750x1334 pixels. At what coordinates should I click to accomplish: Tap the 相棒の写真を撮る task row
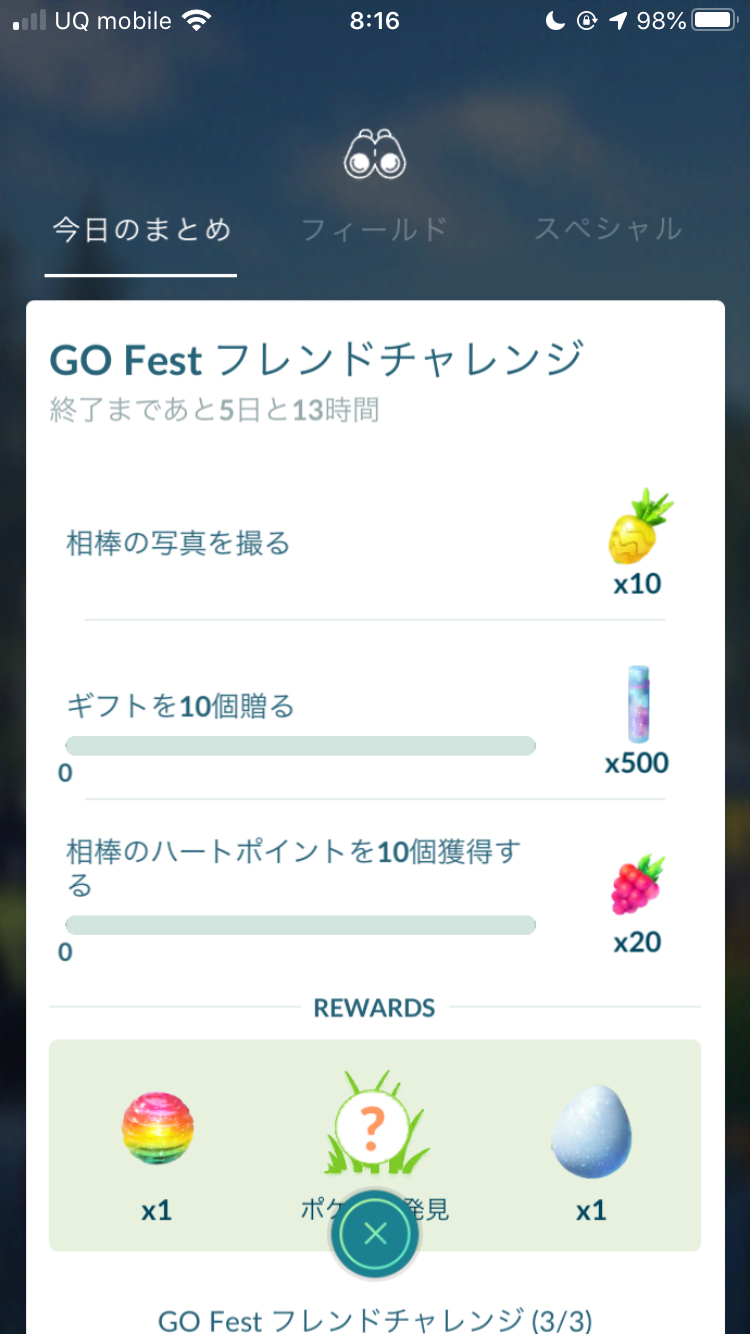(176, 544)
